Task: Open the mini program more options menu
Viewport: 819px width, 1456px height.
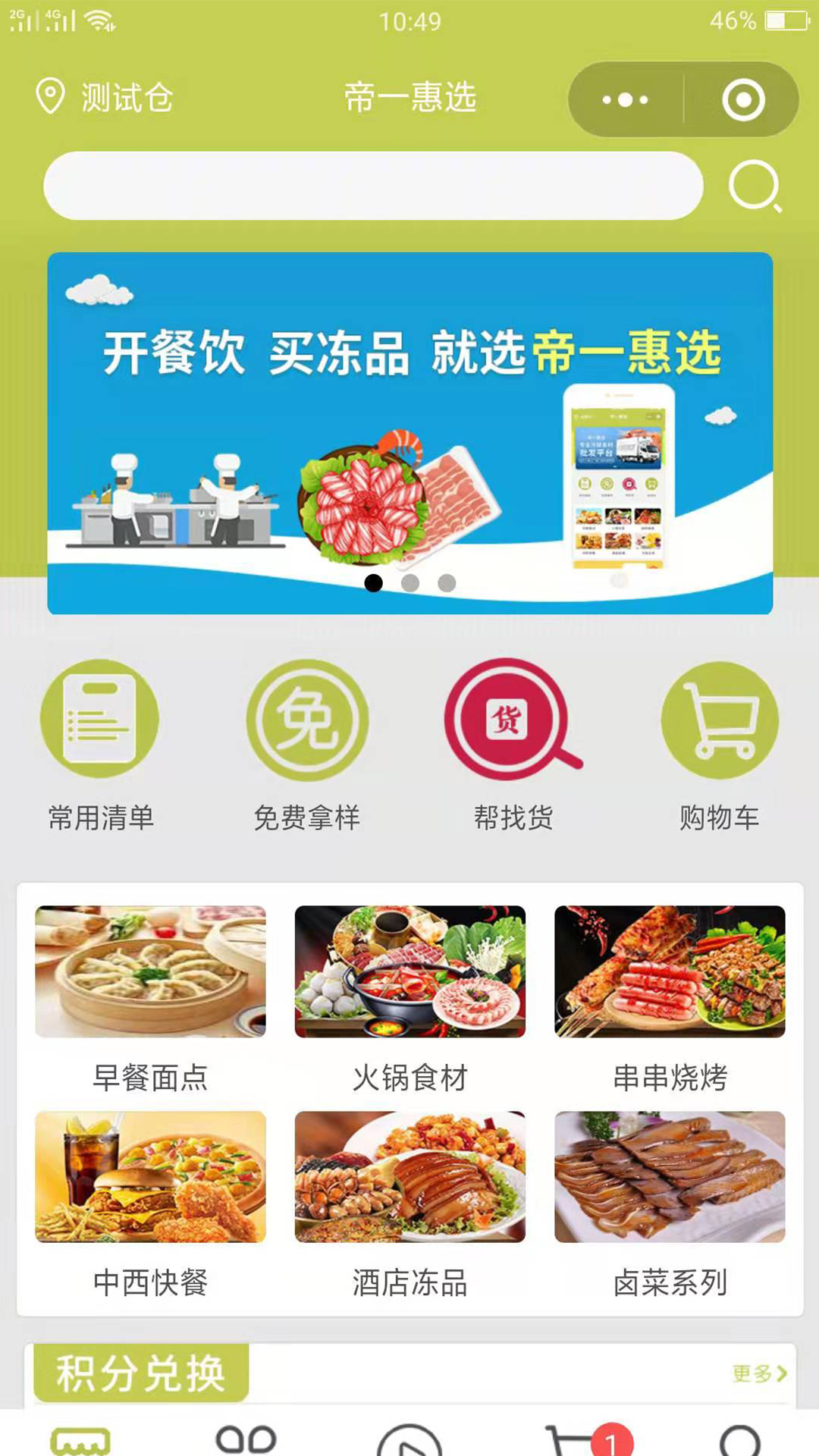Action: click(x=626, y=99)
